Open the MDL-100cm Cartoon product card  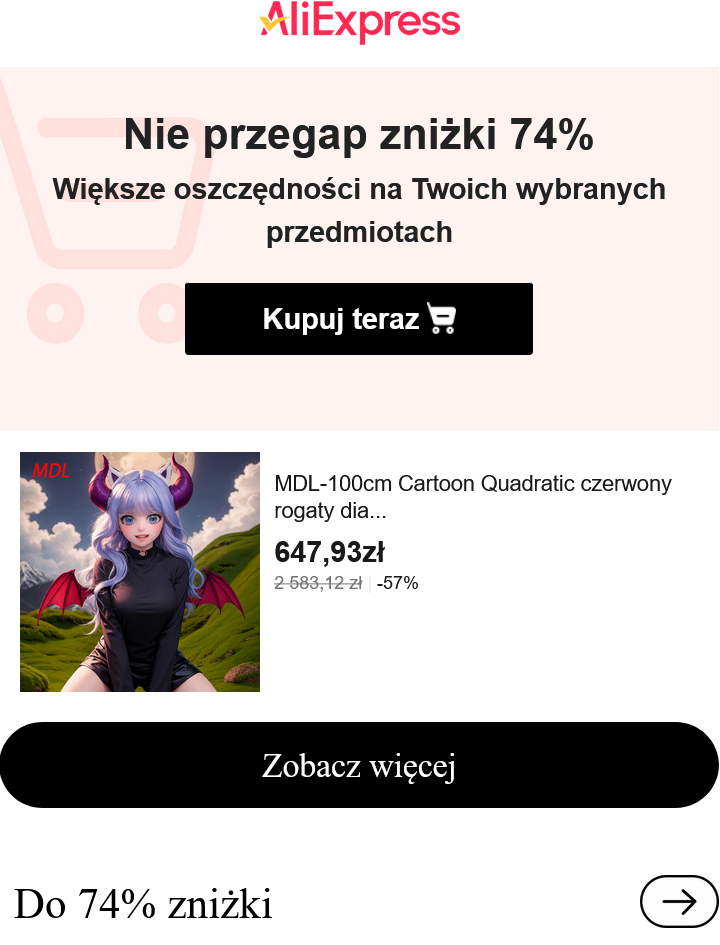coord(472,497)
